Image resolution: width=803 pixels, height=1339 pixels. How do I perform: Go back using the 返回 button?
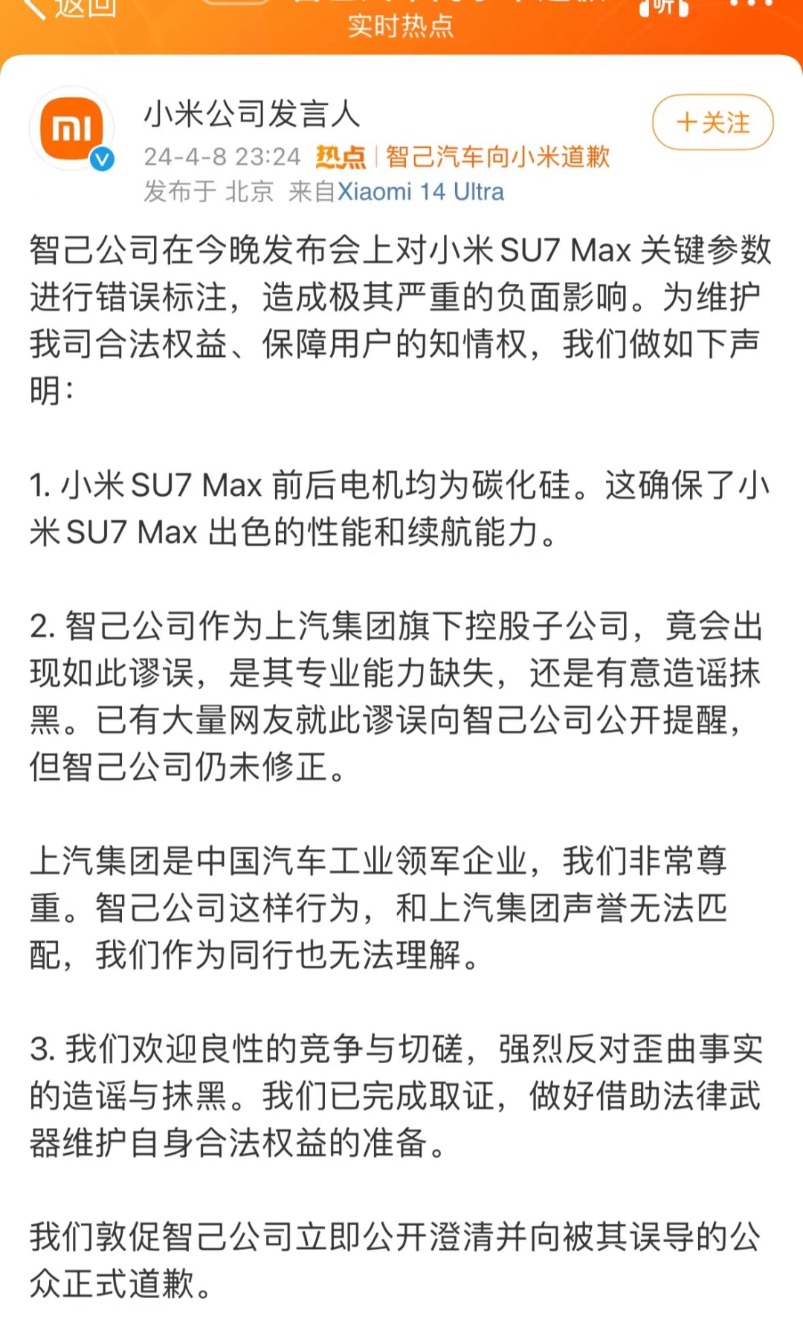[68, 8]
